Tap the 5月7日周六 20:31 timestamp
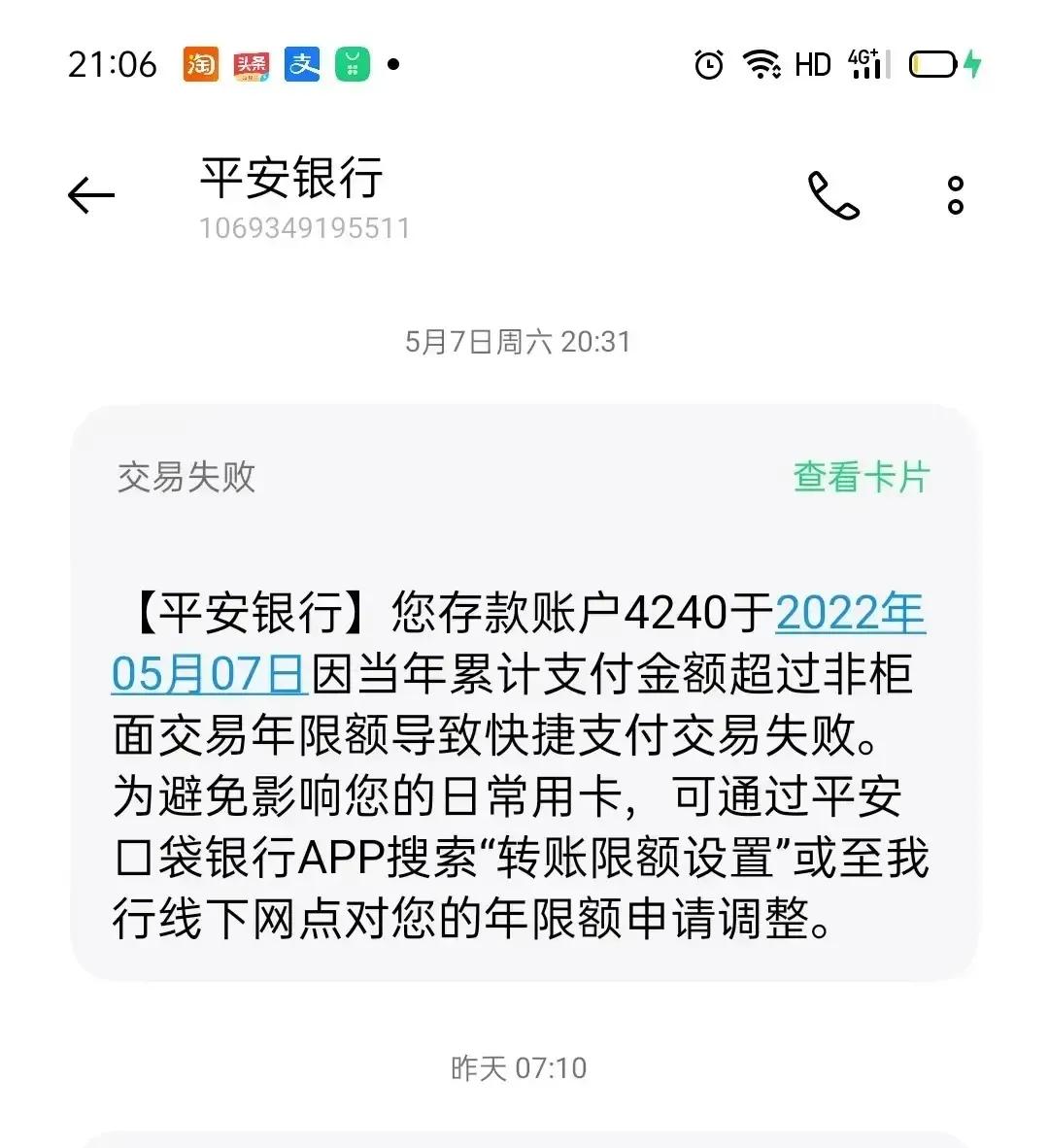 tap(518, 342)
